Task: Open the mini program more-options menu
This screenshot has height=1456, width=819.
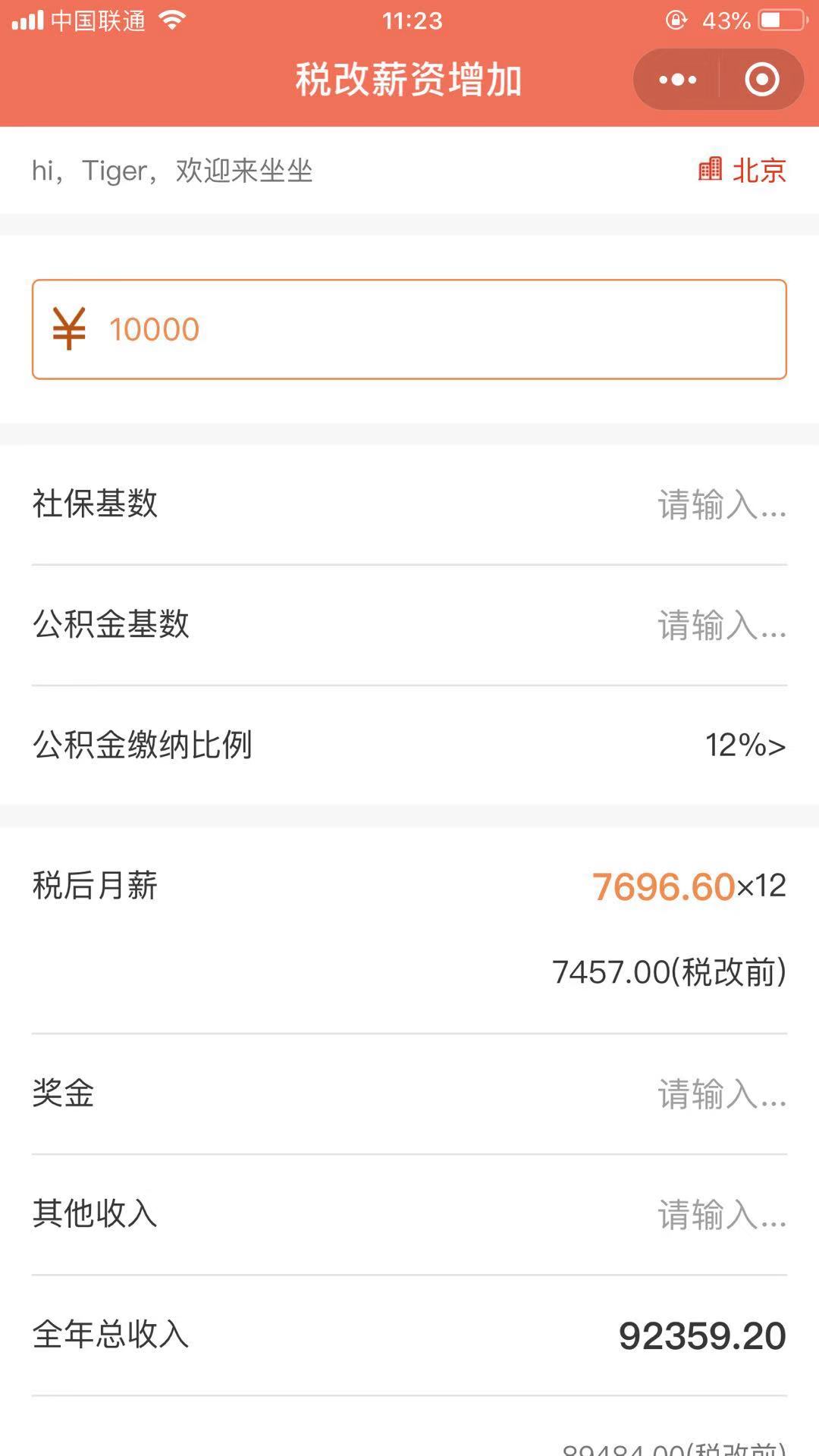Action: click(677, 80)
